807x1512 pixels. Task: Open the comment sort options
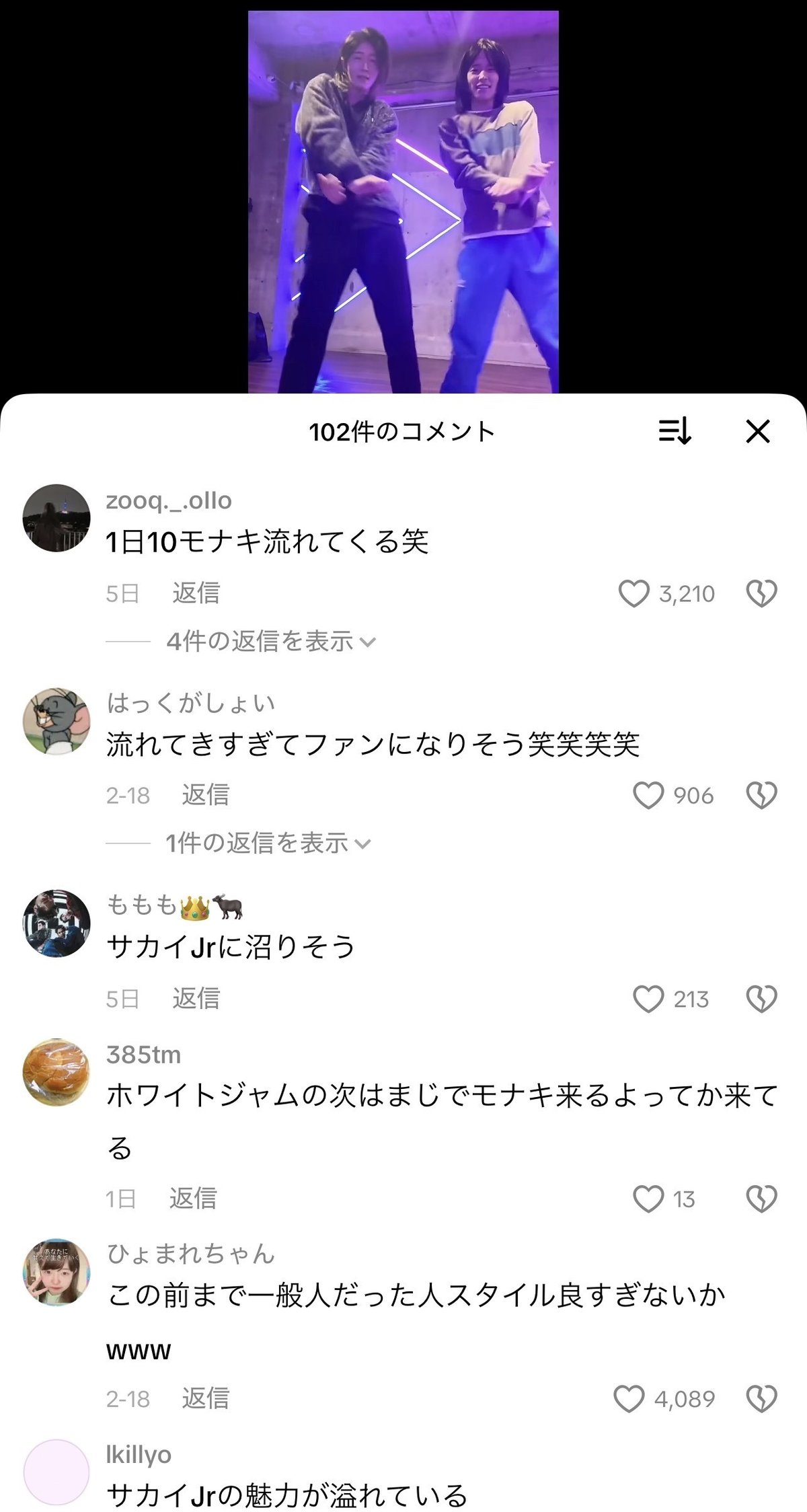tap(675, 432)
